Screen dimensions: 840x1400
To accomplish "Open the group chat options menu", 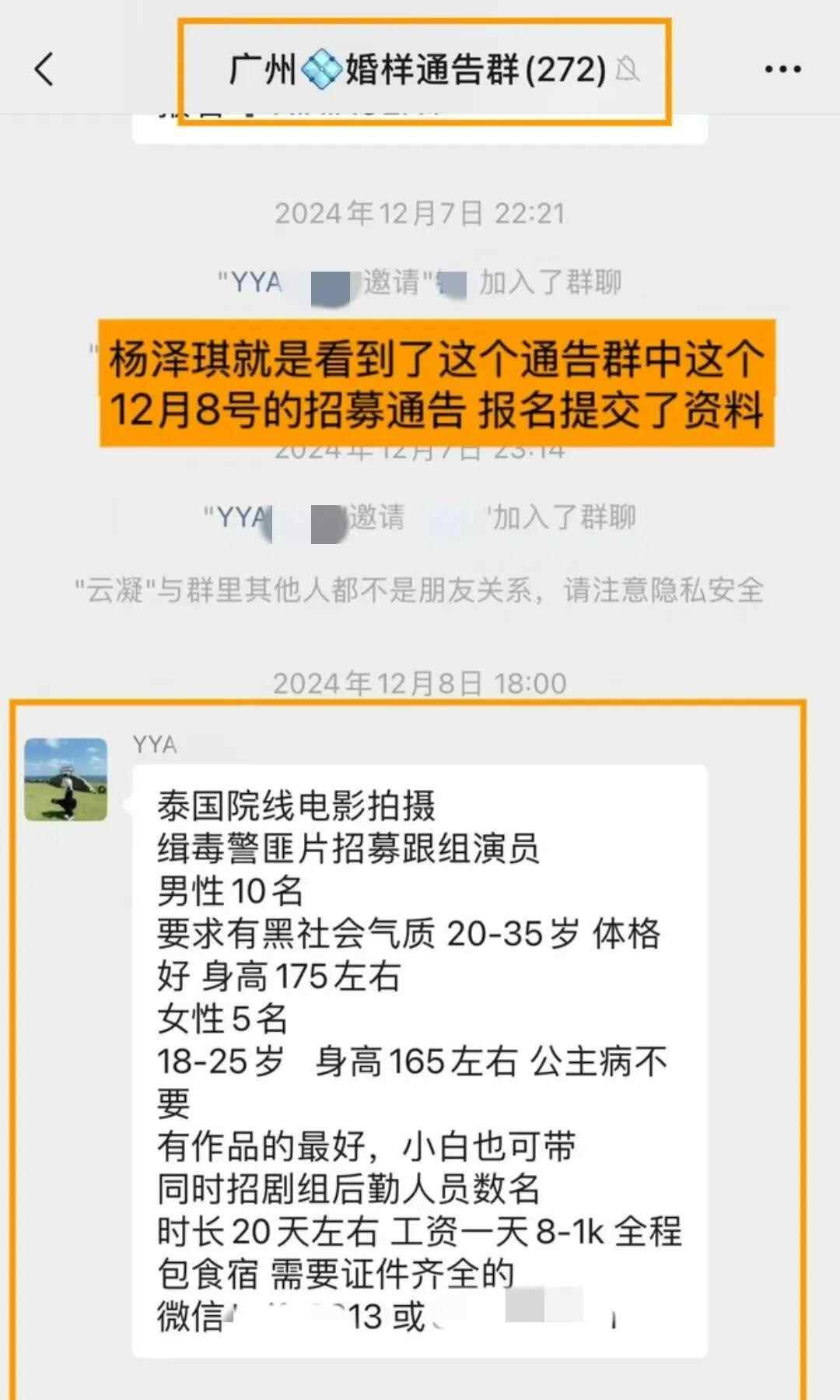I will click(782, 69).
